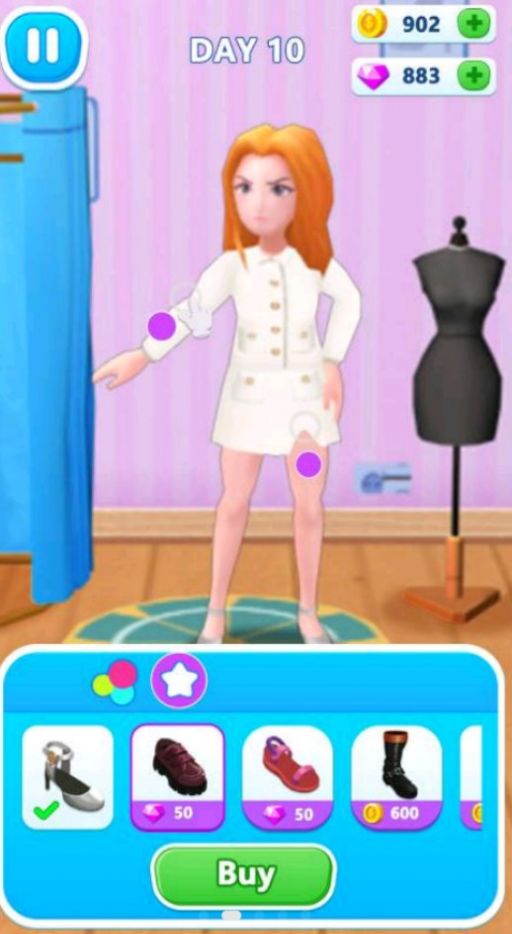Tap the purple dot on the leg

(x=308, y=464)
